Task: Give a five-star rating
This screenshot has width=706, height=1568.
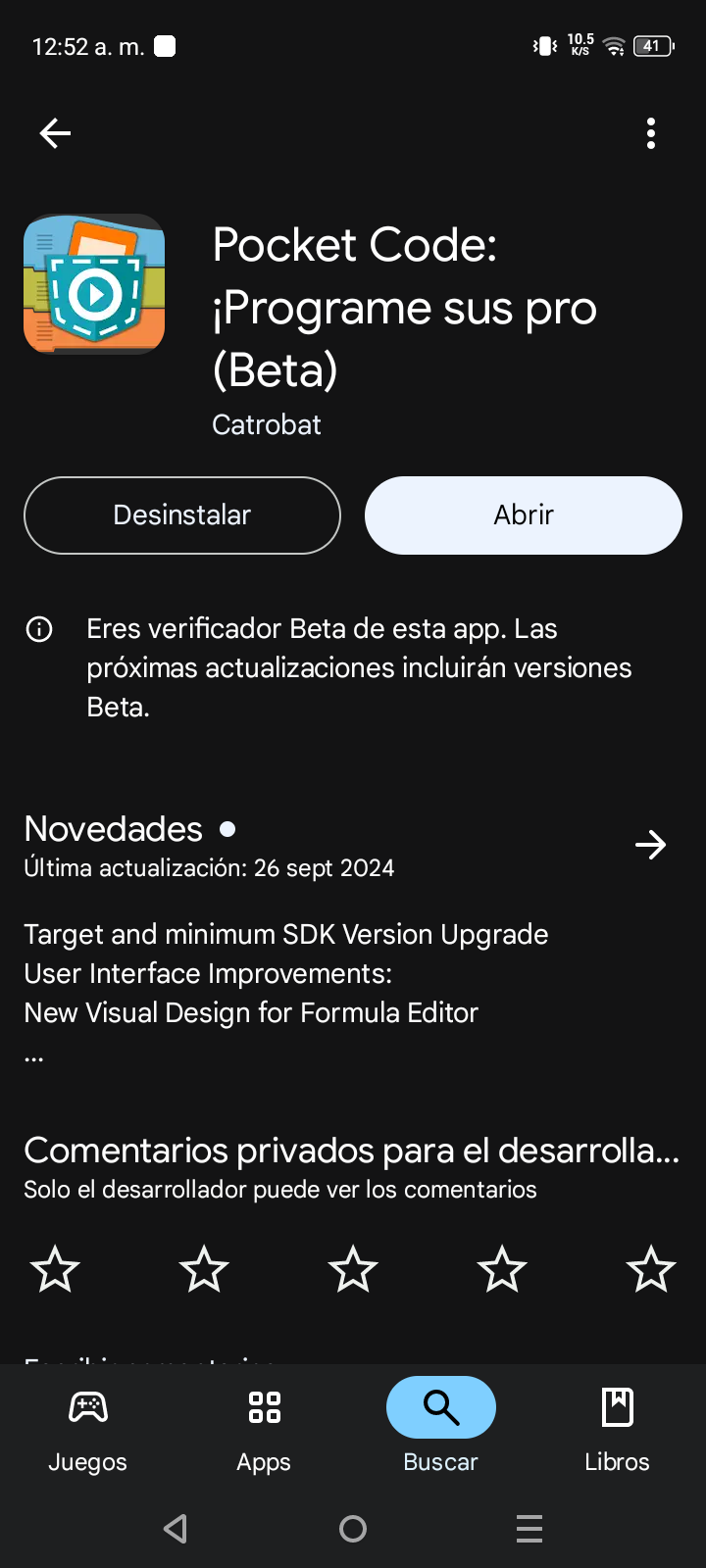Action: (650, 1269)
